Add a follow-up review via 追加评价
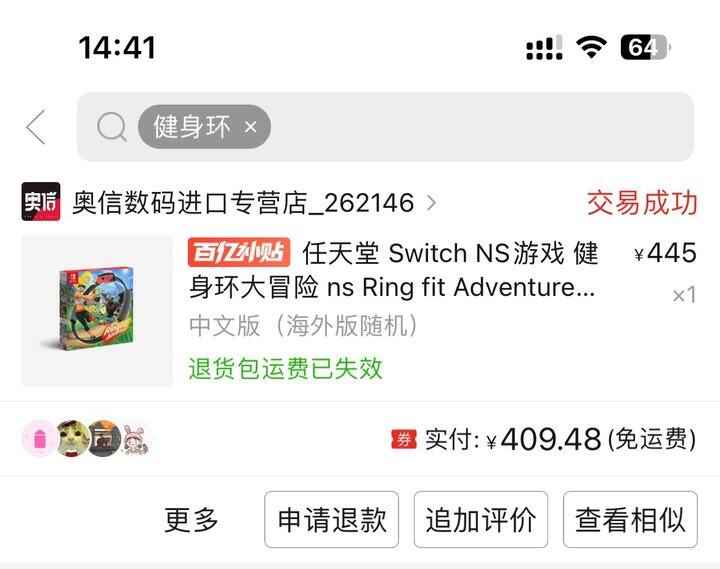This screenshot has width=720, height=569. (x=481, y=520)
